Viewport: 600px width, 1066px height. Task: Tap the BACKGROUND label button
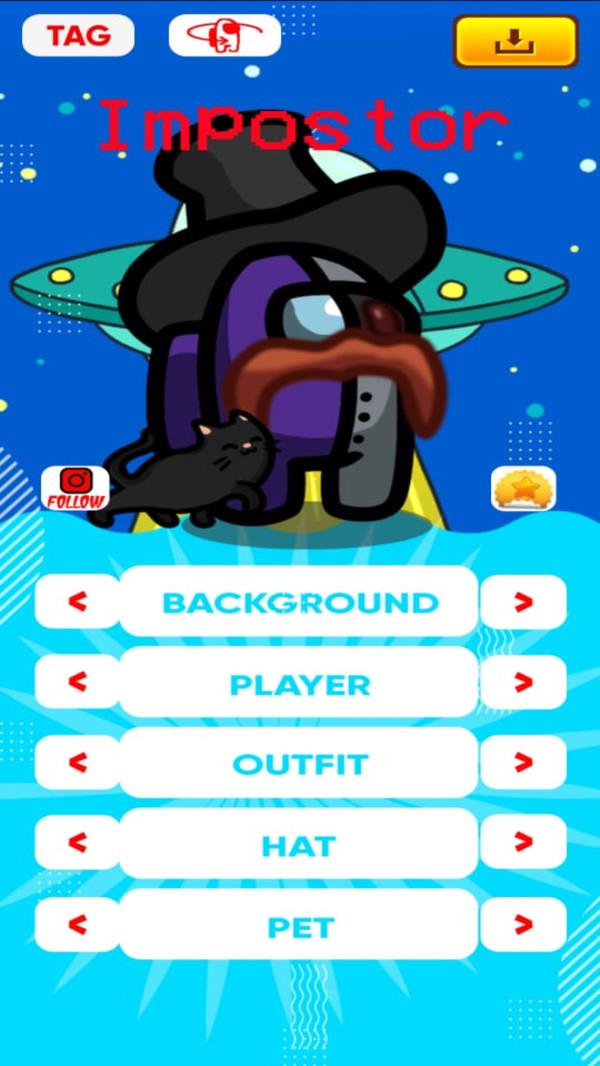tap(299, 602)
